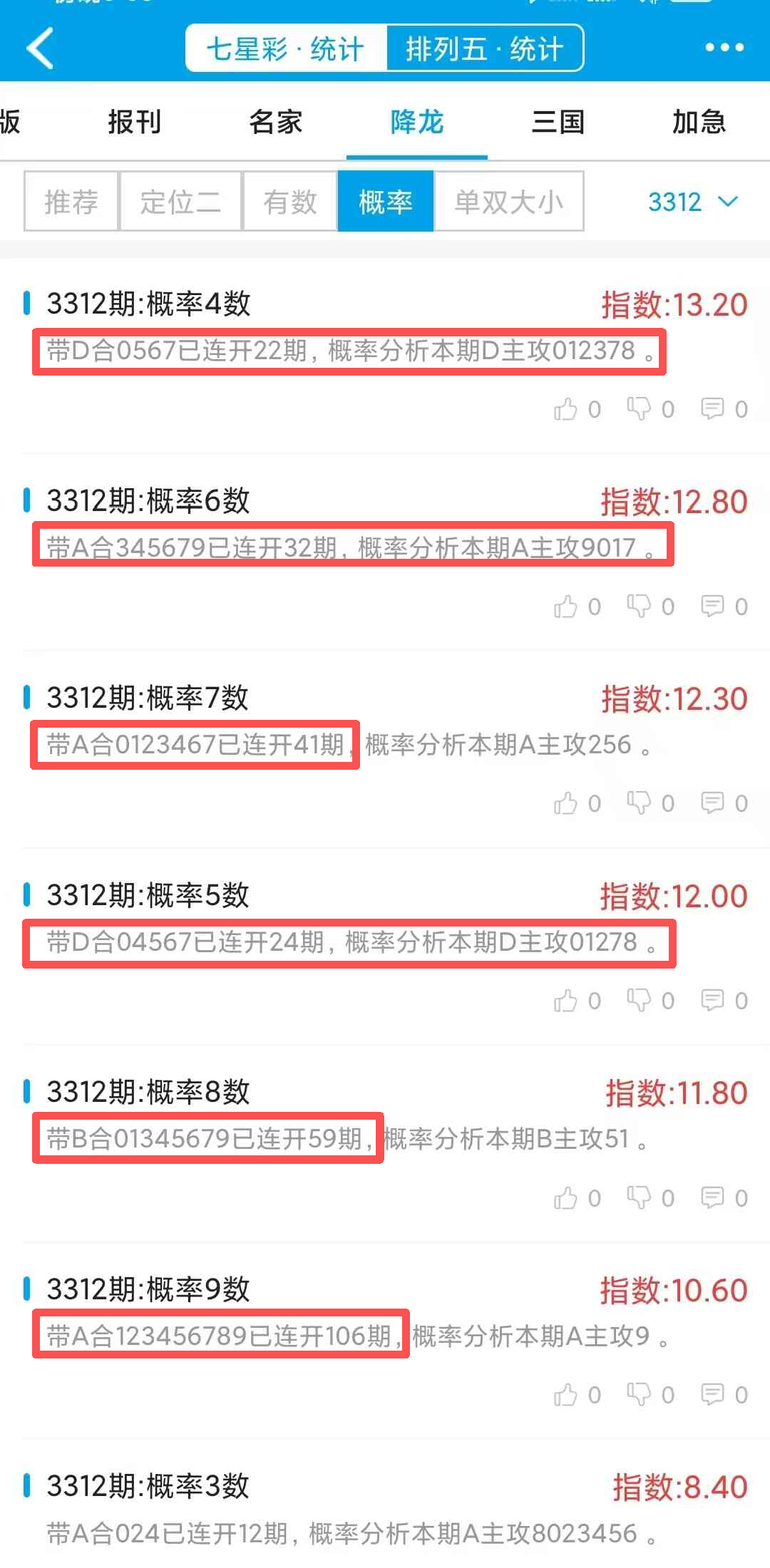Open the 3312期:概率5数 entry

click(148, 895)
